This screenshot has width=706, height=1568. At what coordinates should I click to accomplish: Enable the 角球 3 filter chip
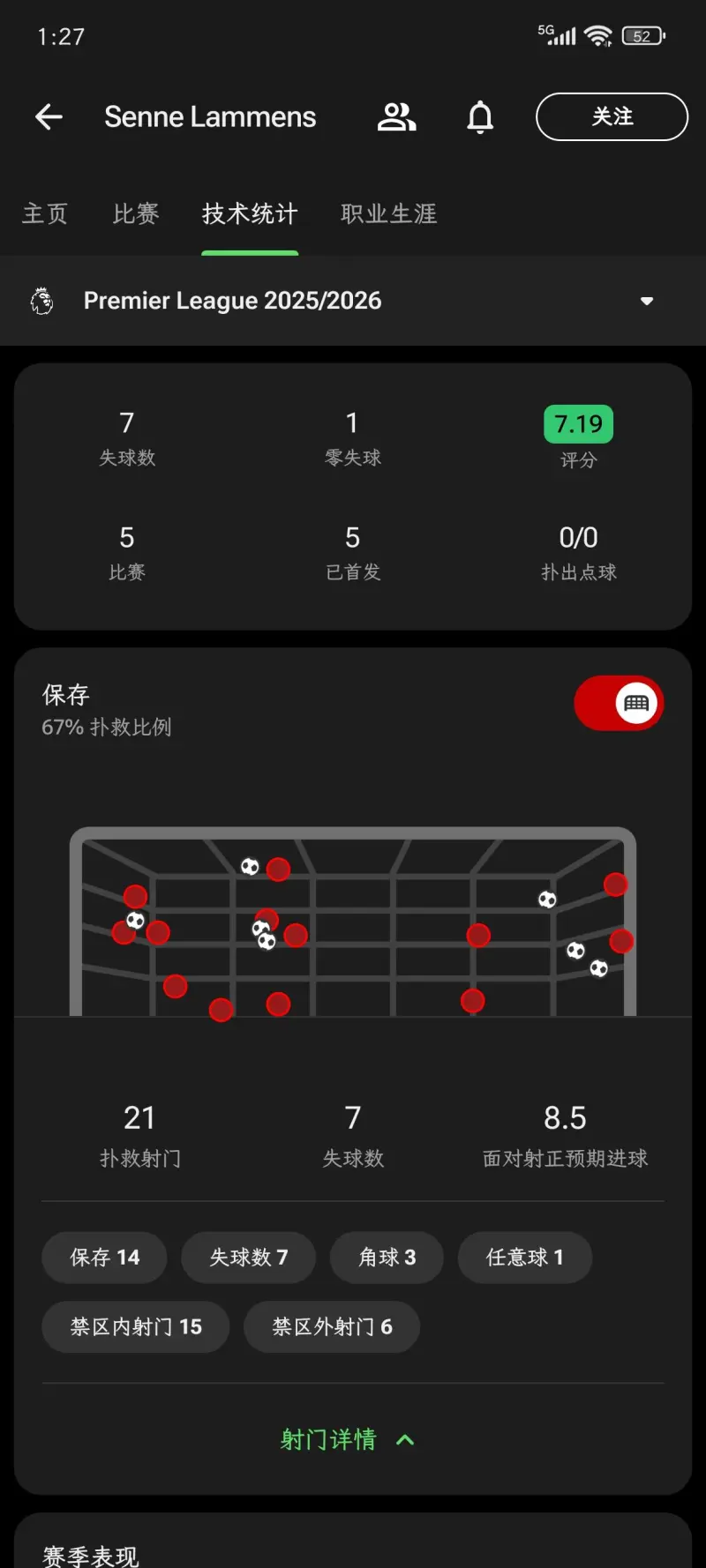(386, 1258)
